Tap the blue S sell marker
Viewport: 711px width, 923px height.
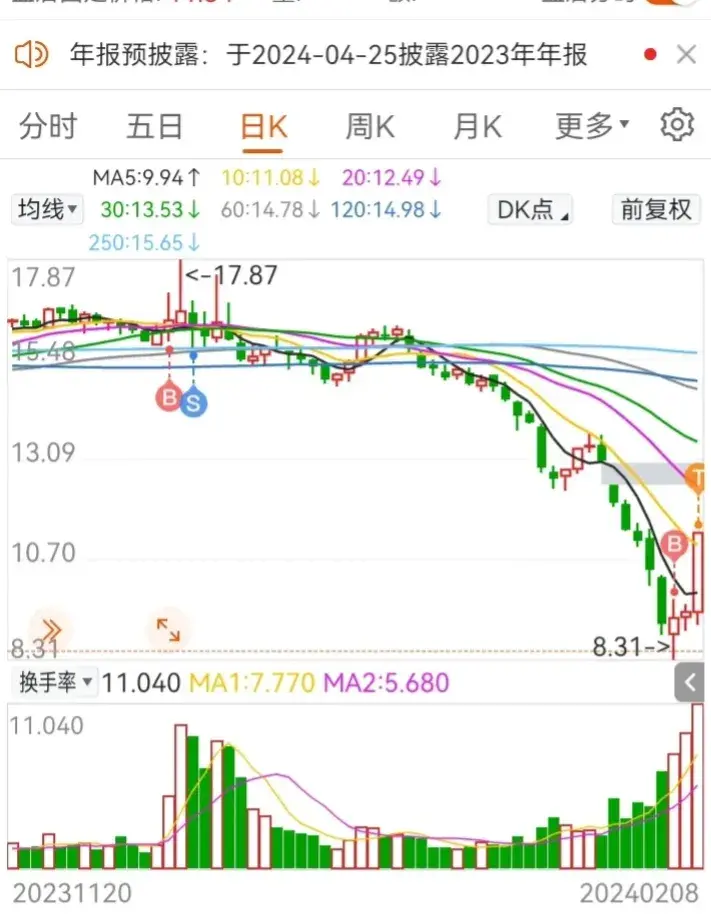click(x=193, y=403)
